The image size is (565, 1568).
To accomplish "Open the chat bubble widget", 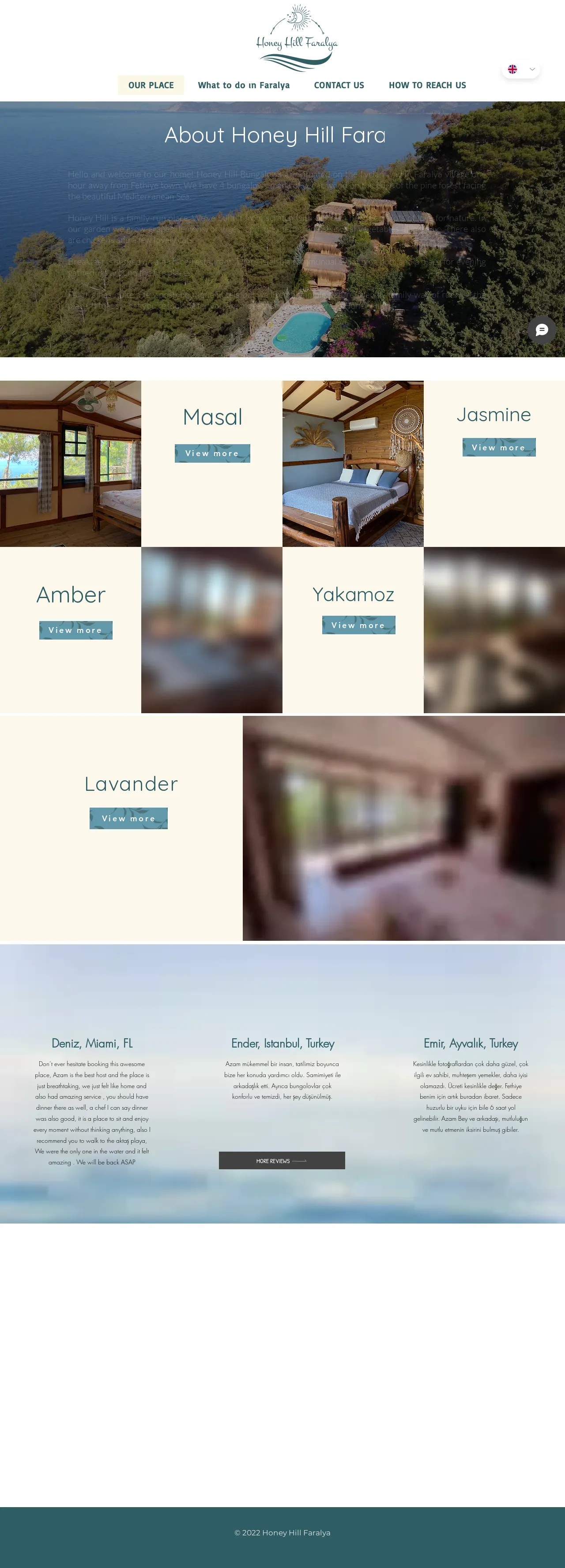I will pos(541,330).
